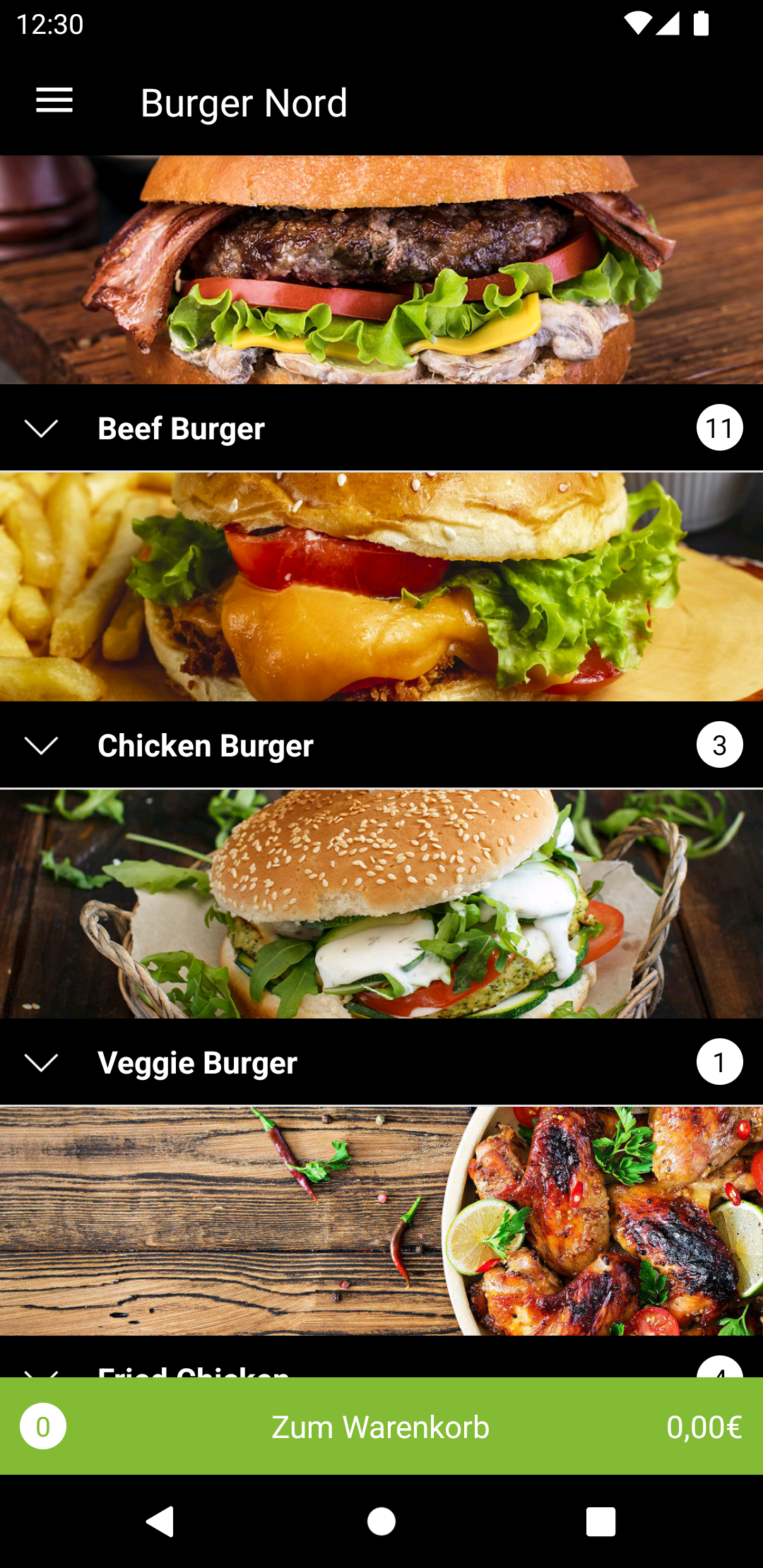Expand the Veggie Burger category
This screenshot has width=763, height=1568.
click(x=41, y=1062)
